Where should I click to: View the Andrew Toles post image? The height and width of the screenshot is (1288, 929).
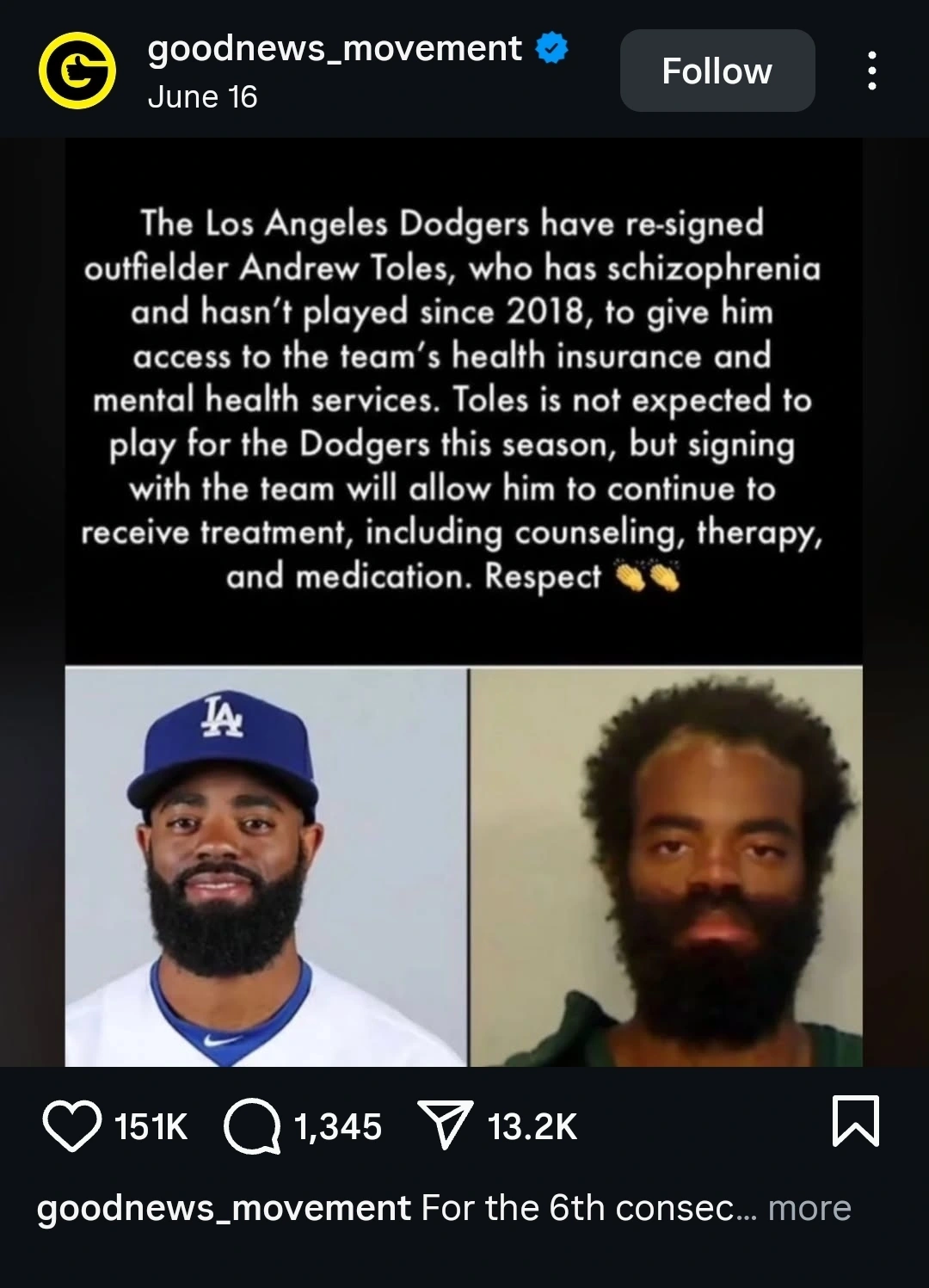click(x=464, y=602)
